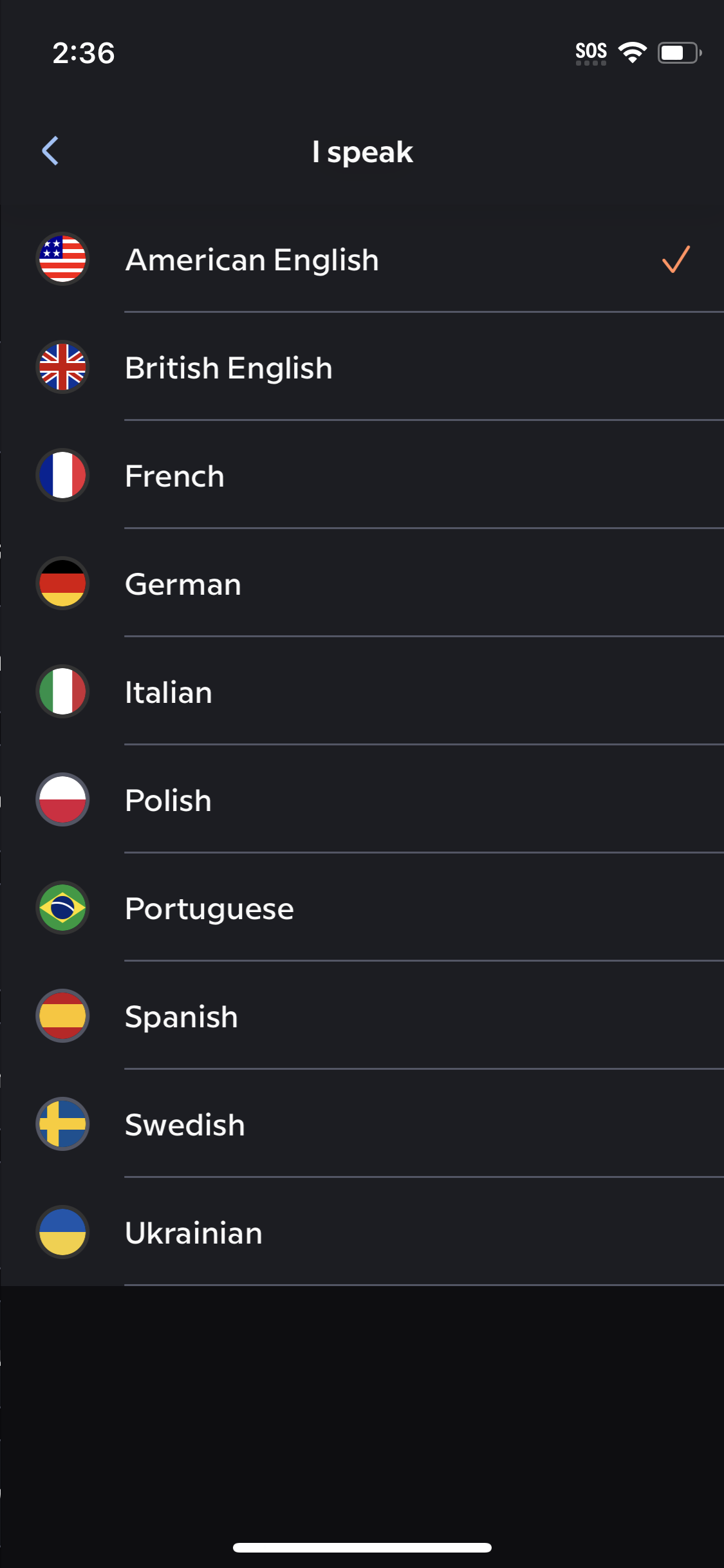
Task: Click the British Union Jack flag icon
Action: [x=62, y=368]
